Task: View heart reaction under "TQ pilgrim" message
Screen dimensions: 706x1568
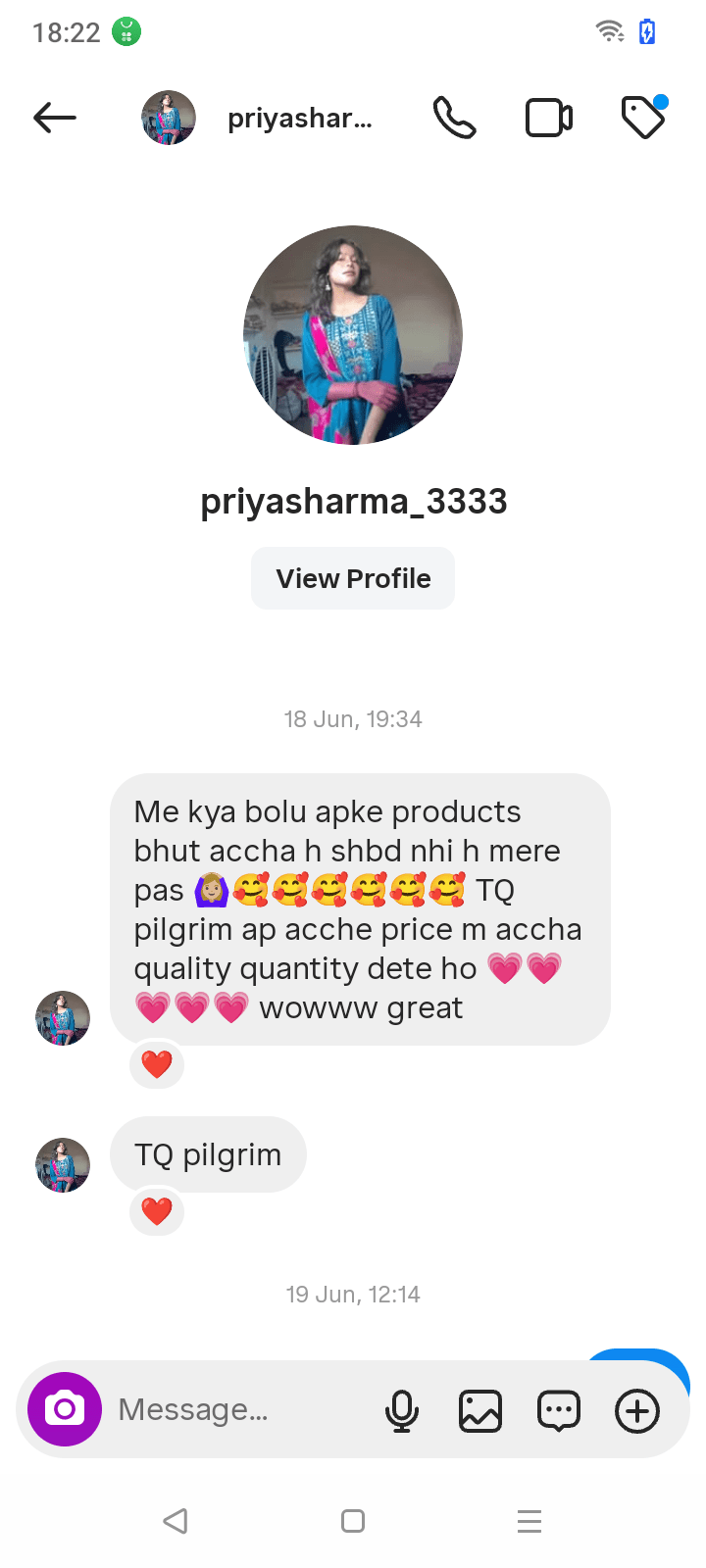Action: click(x=157, y=1212)
